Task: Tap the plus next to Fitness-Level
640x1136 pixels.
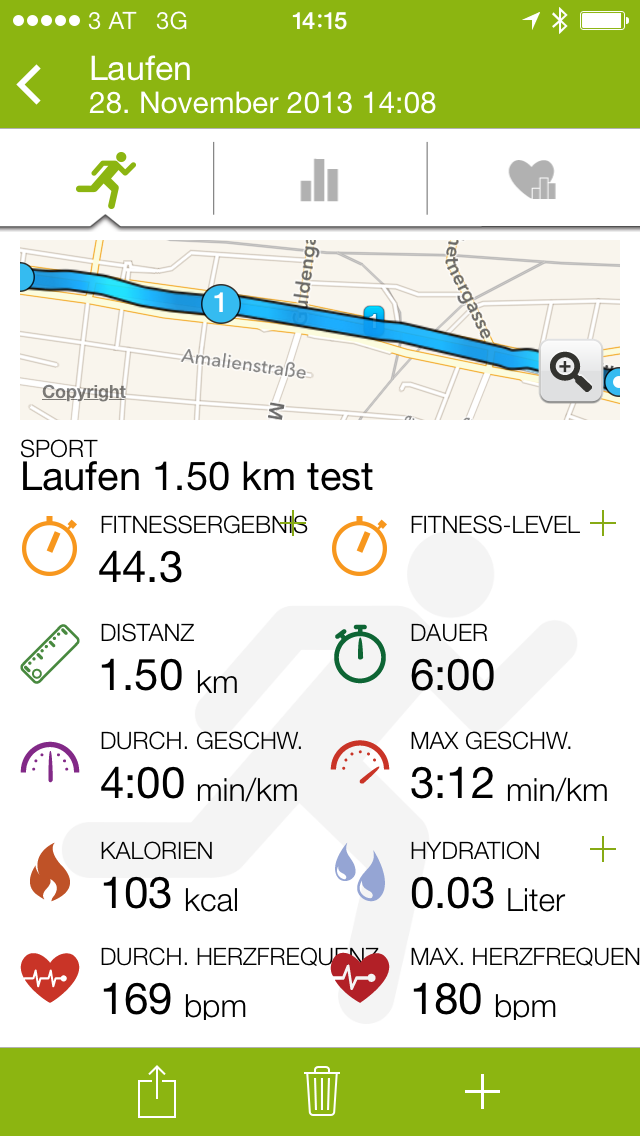Action: [603, 523]
